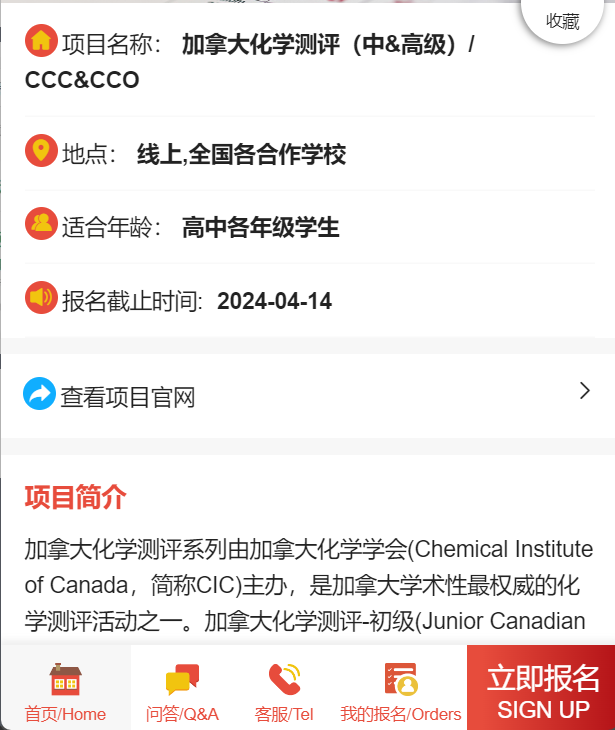Screen dimensions: 615x730
Task: Go to 首页/Home tab
Action: (65, 690)
